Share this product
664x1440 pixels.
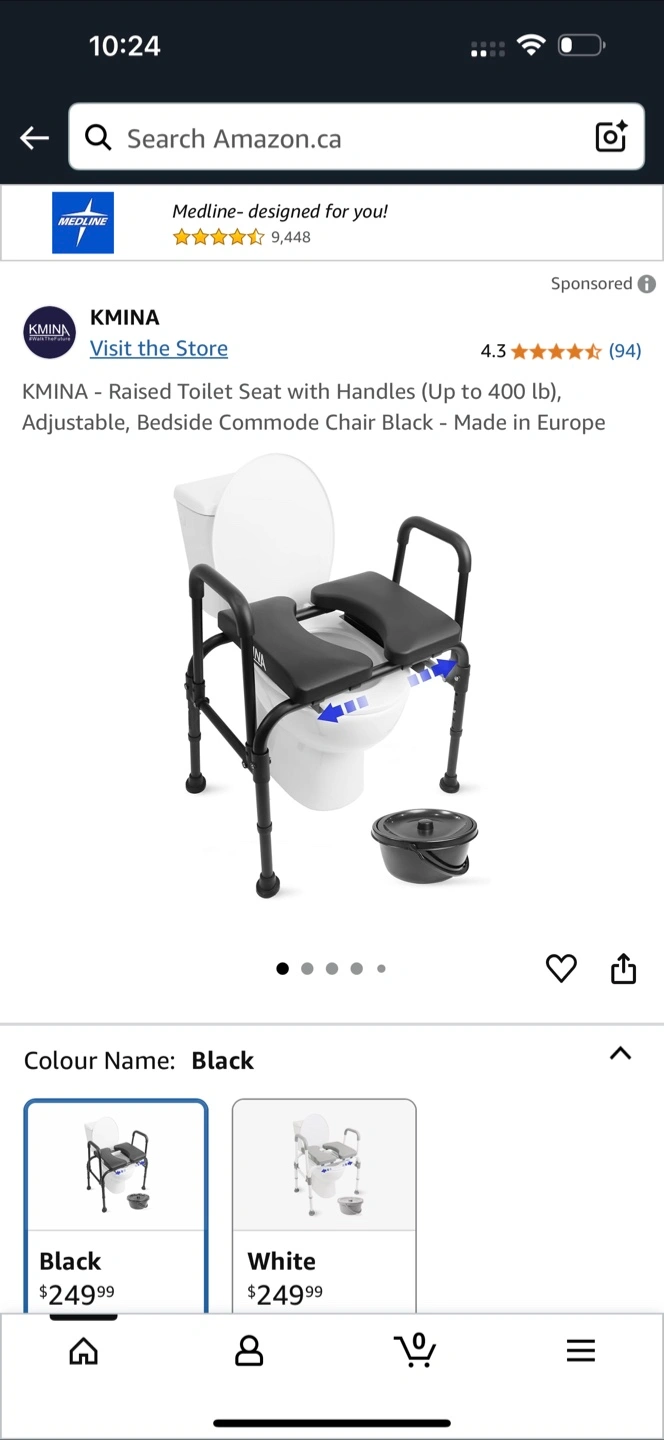[623, 968]
